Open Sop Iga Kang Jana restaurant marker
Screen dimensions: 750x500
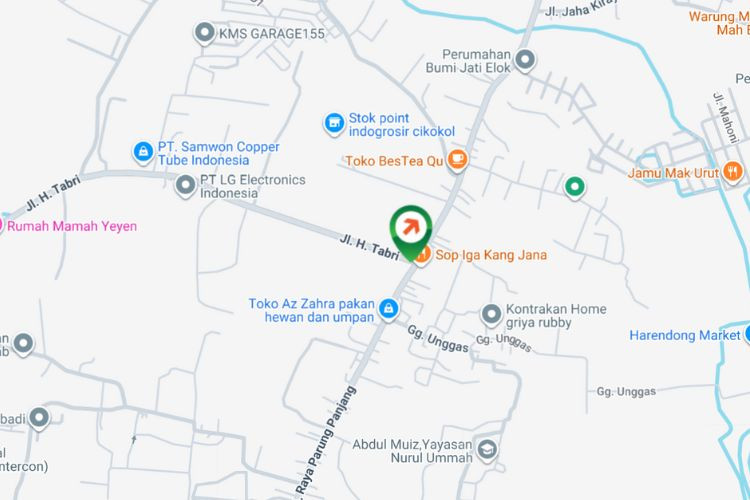coord(422,255)
